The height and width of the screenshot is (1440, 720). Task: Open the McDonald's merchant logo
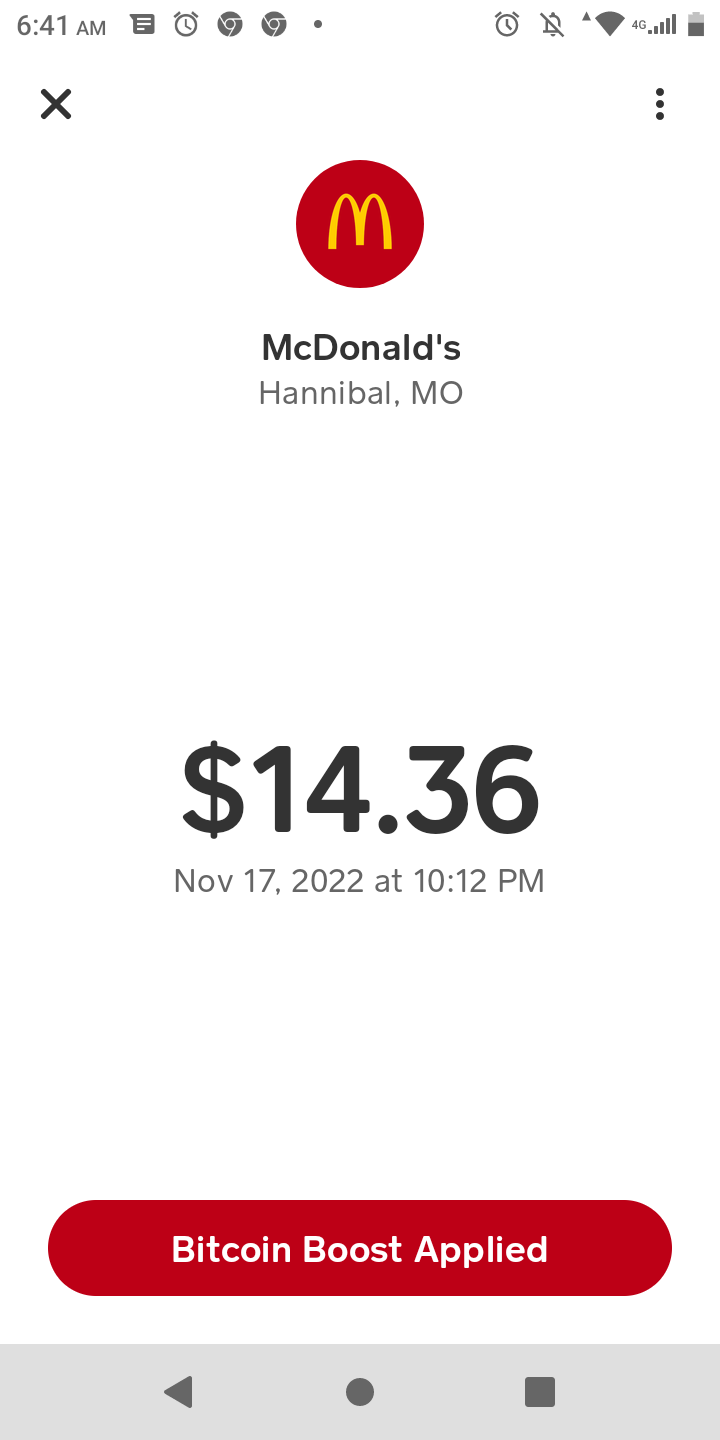click(360, 224)
